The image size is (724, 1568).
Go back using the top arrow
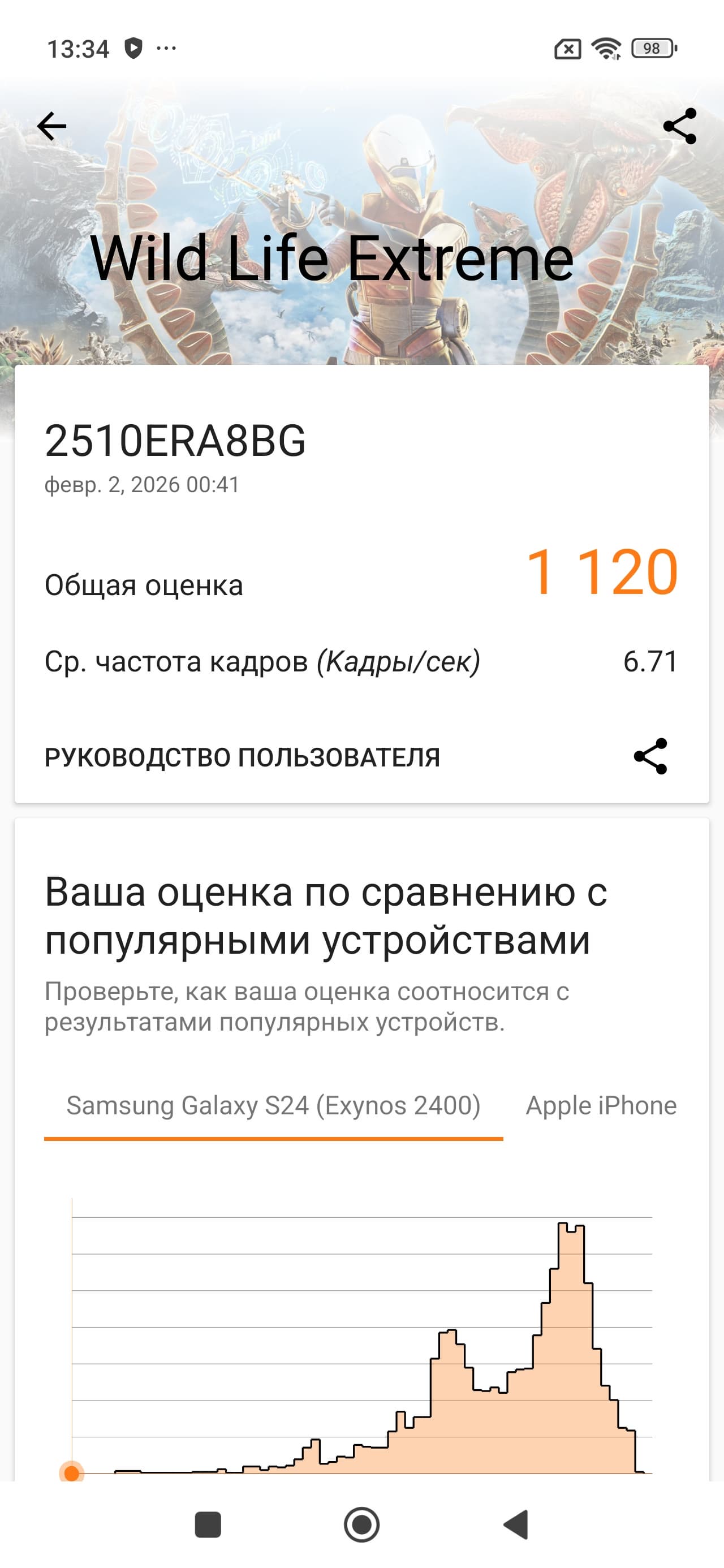point(52,127)
